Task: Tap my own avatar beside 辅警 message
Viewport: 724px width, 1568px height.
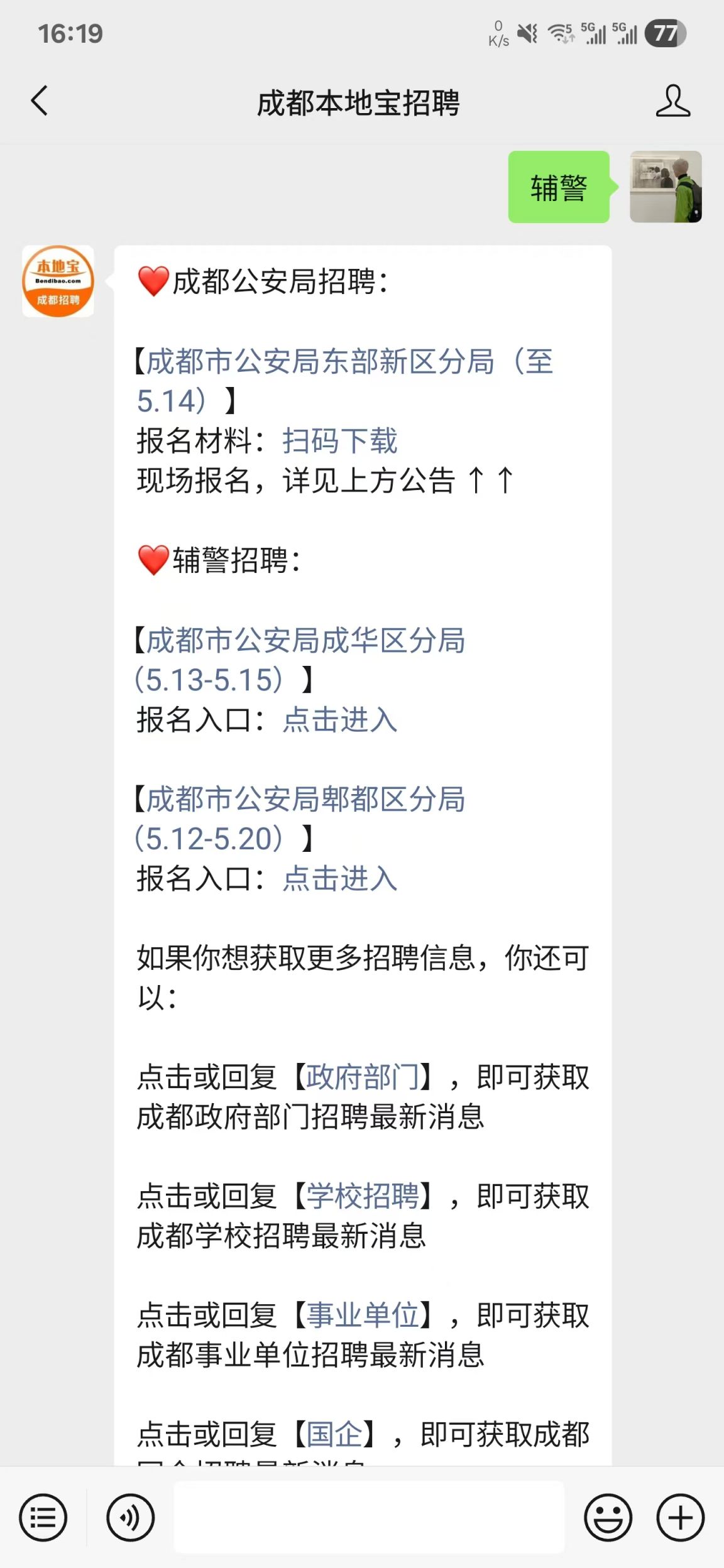Action: [666, 187]
